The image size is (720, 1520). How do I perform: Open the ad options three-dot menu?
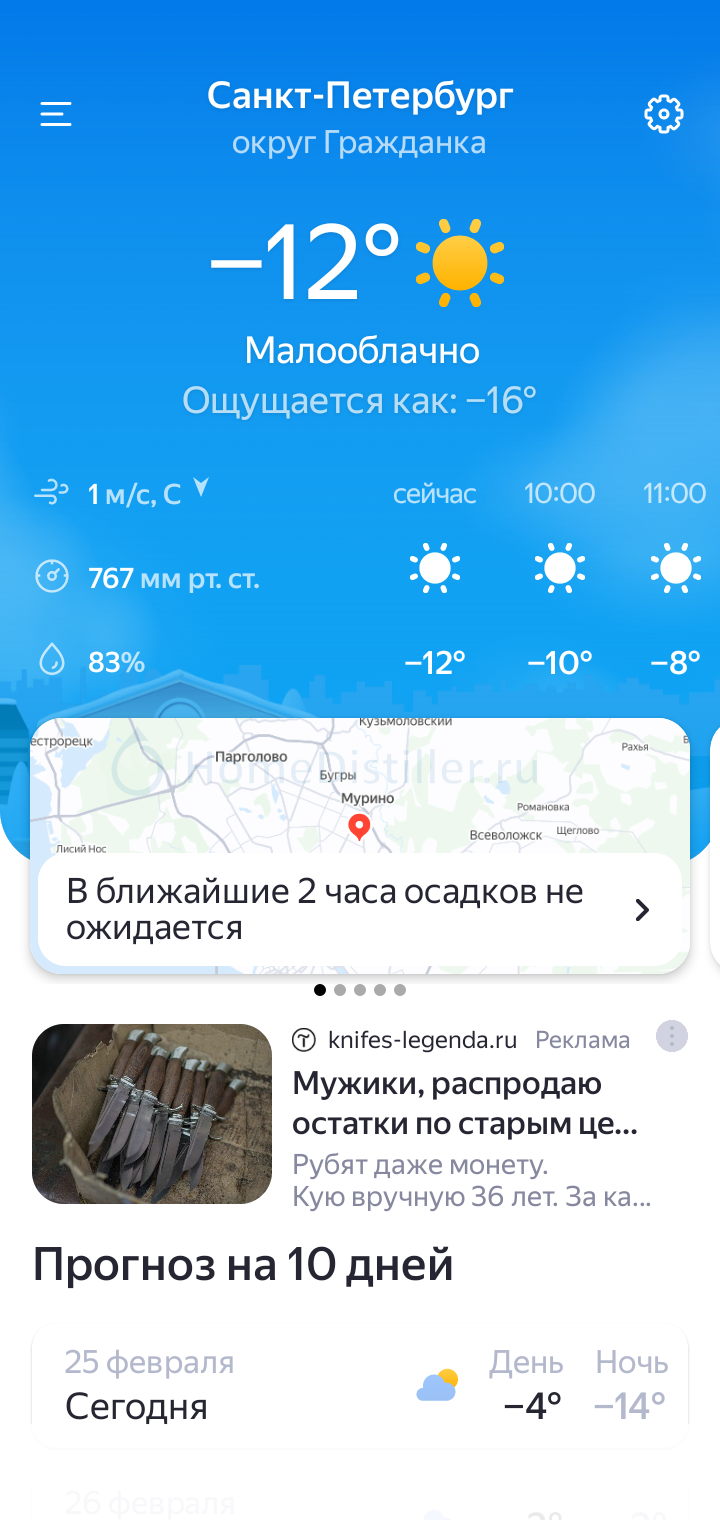point(672,1037)
